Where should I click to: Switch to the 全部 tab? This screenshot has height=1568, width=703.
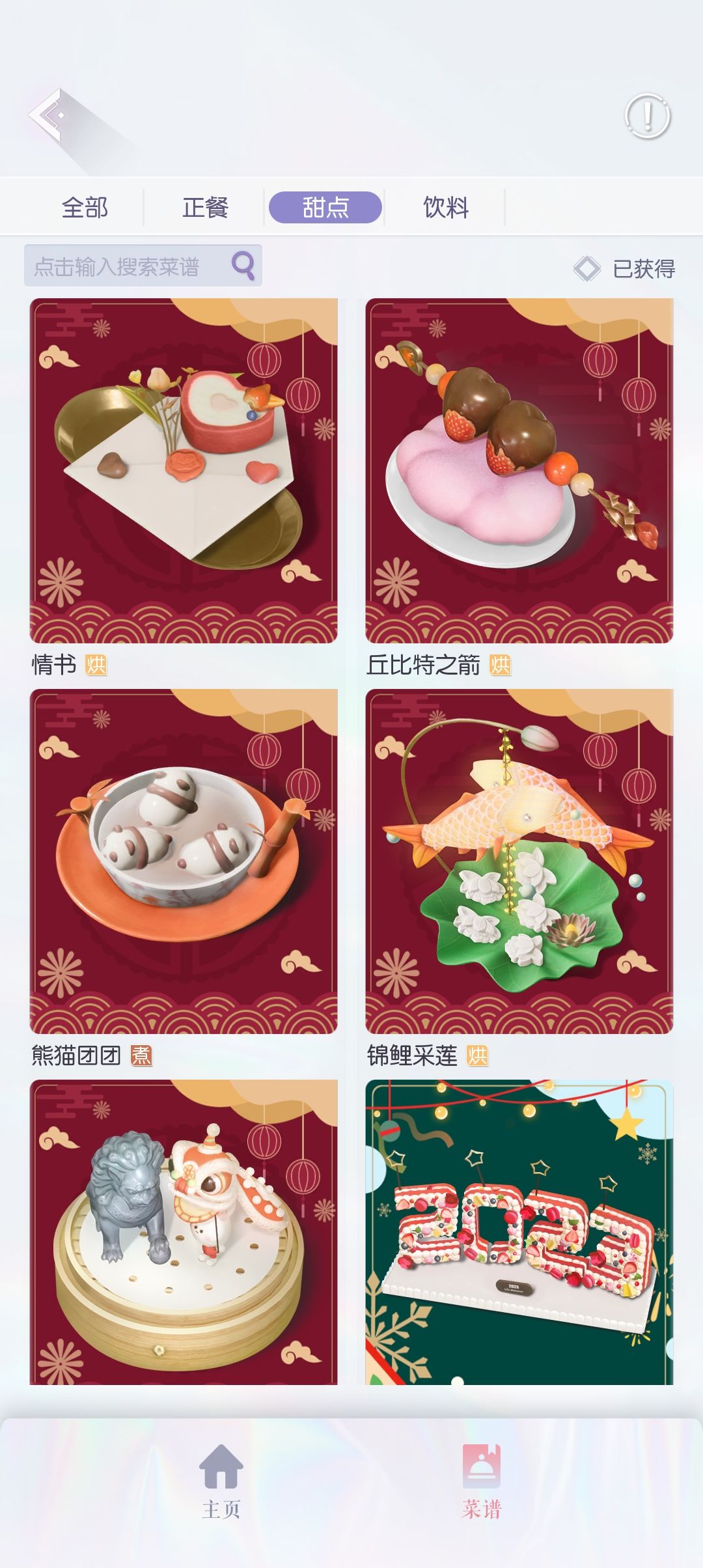click(x=85, y=208)
